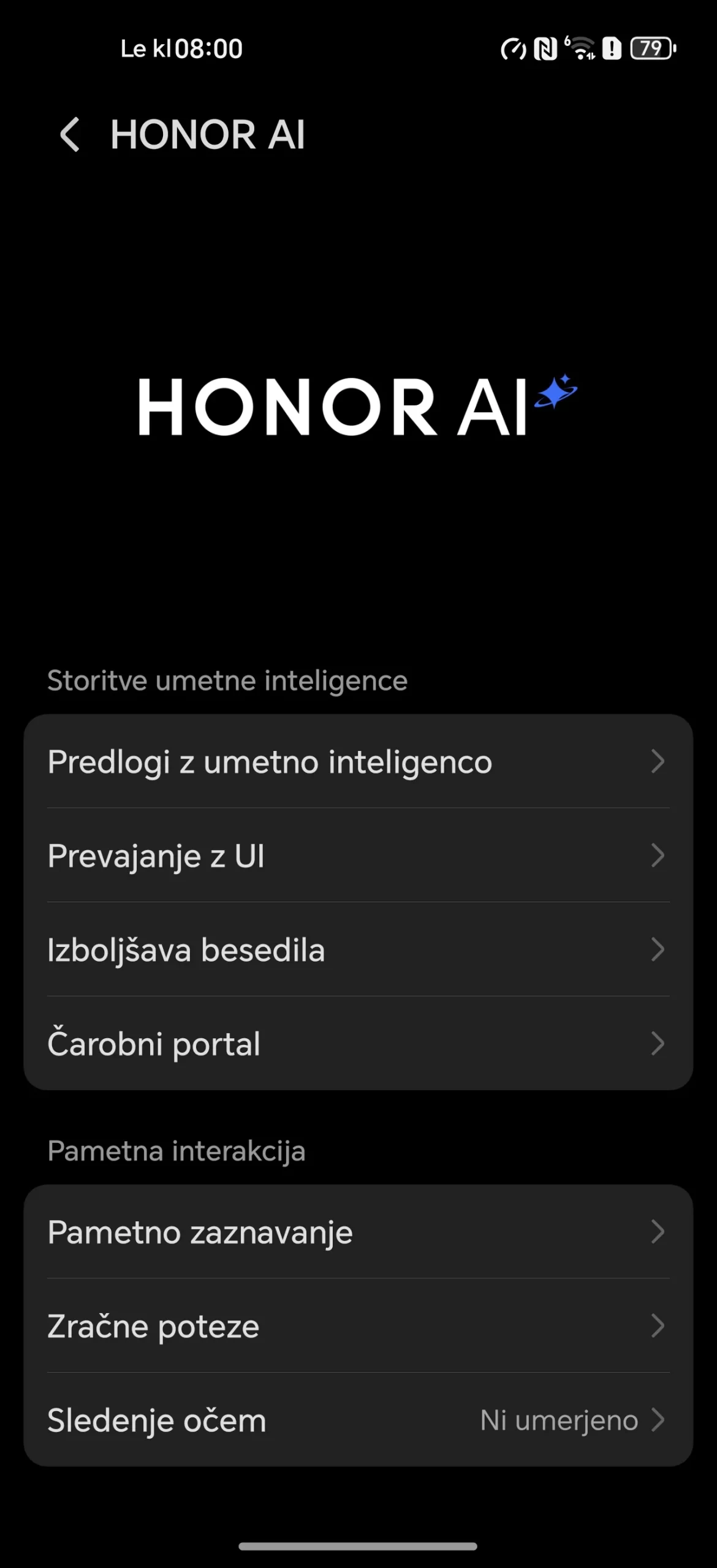
Task: Open Čarobni portal
Action: (x=358, y=1044)
